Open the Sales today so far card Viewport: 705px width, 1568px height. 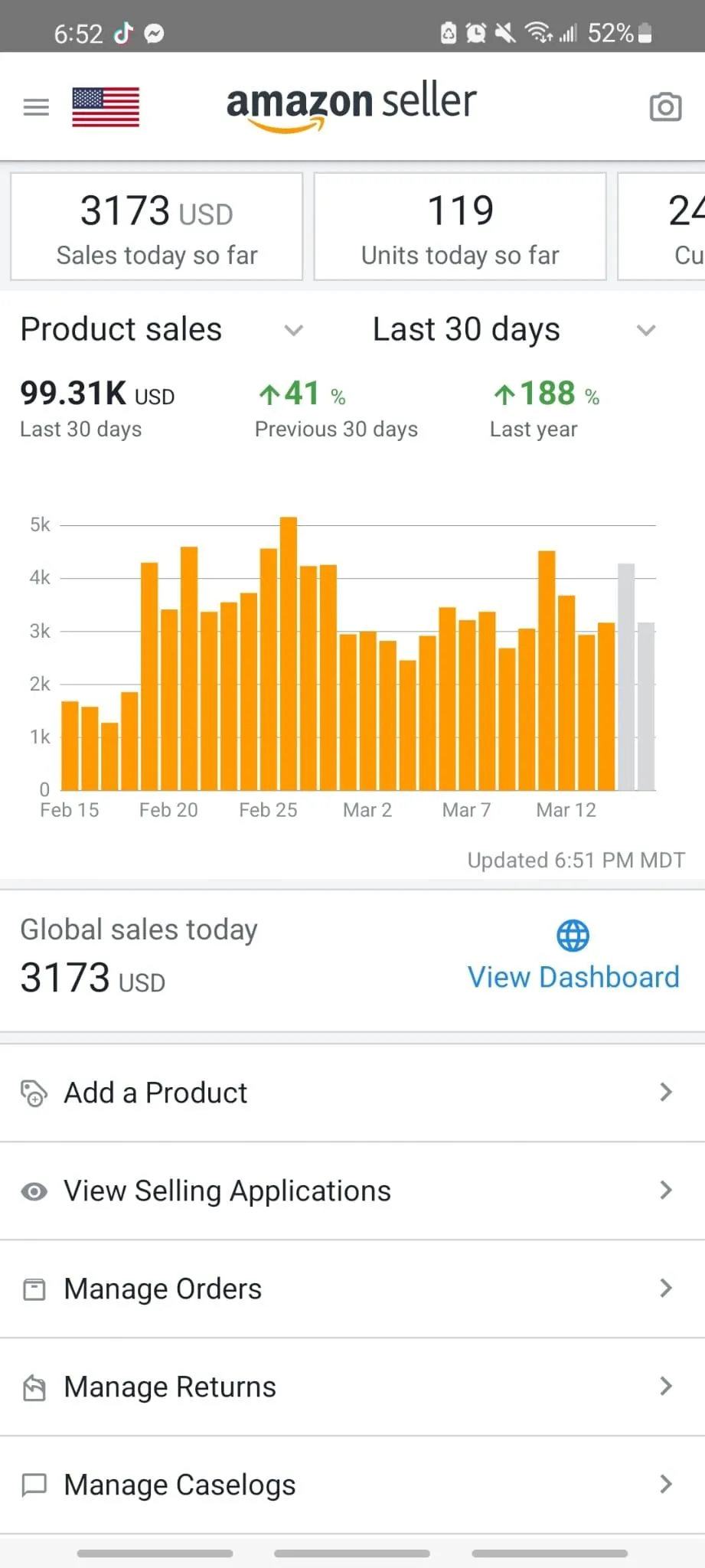click(x=157, y=227)
